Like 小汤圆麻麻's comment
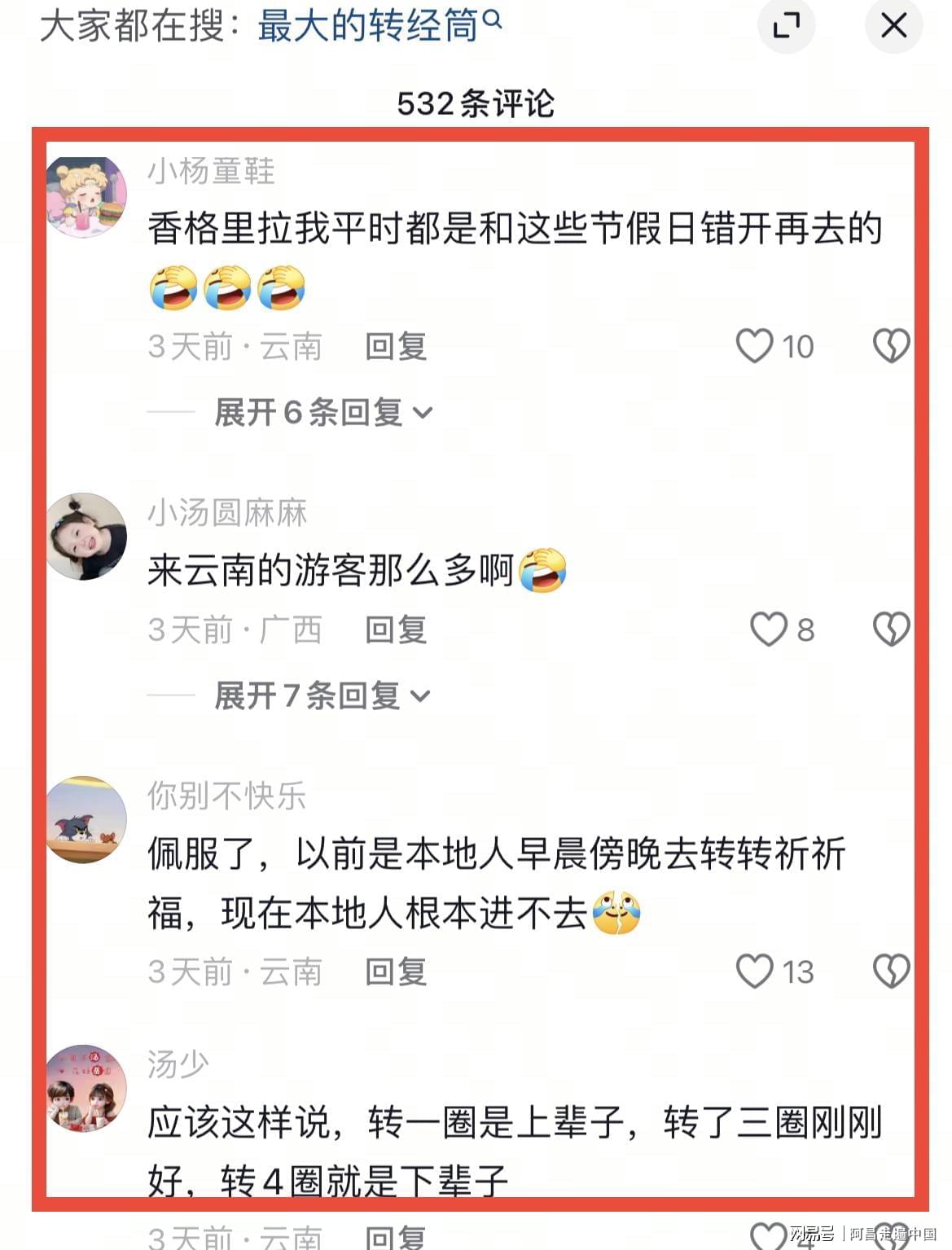 pos(768,629)
